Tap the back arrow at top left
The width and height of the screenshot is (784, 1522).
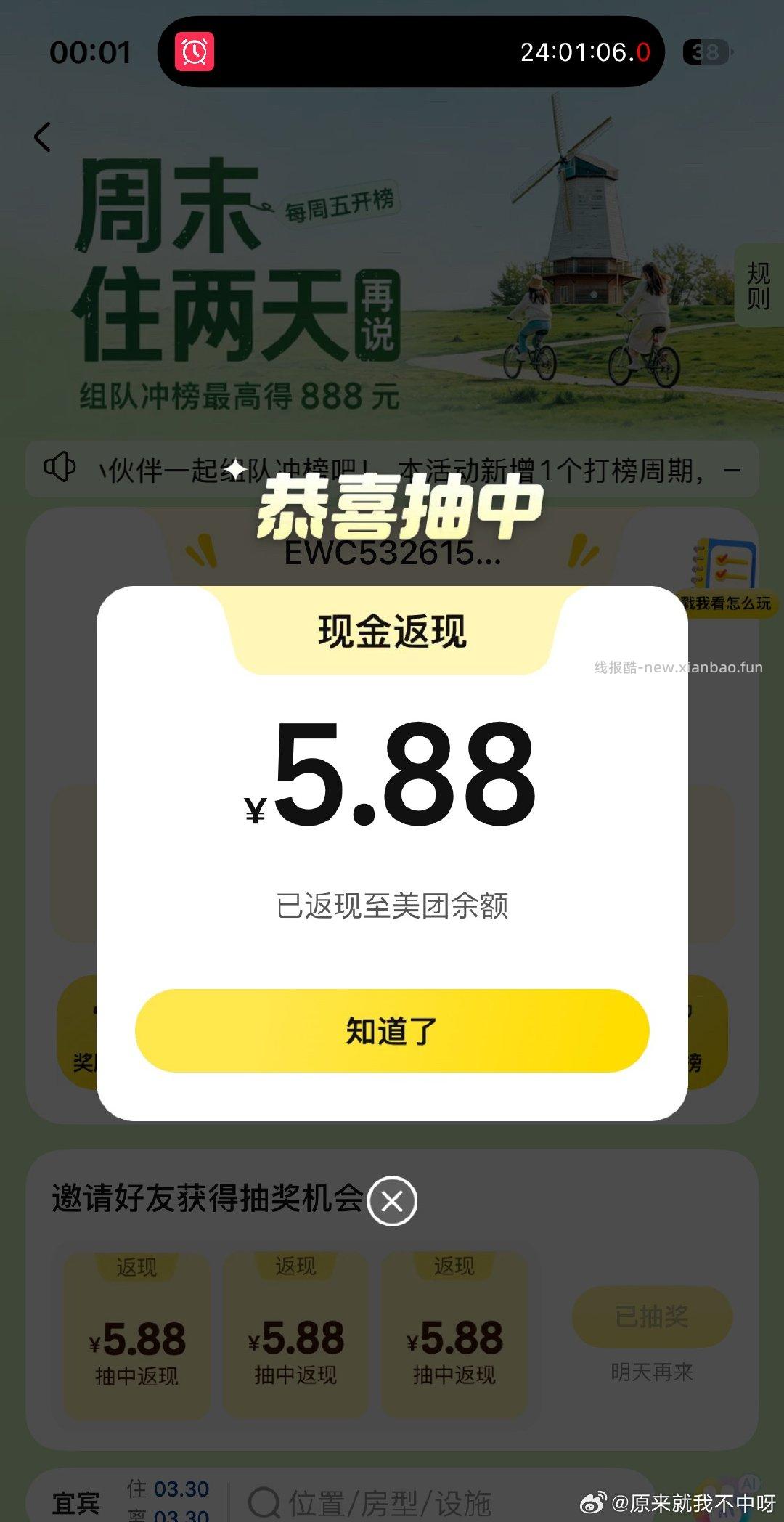[x=42, y=137]
